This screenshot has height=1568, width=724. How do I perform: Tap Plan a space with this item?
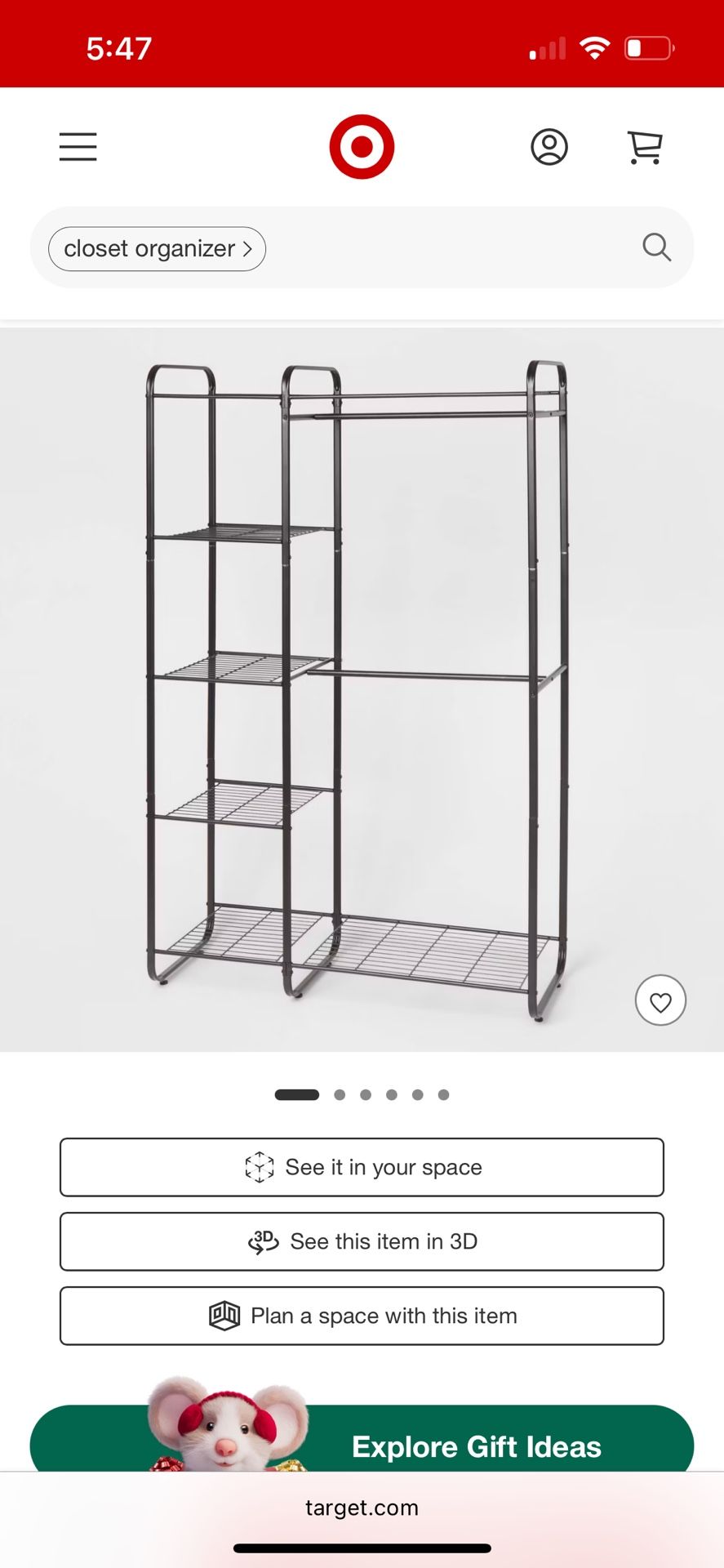[x=362, y=1316]
